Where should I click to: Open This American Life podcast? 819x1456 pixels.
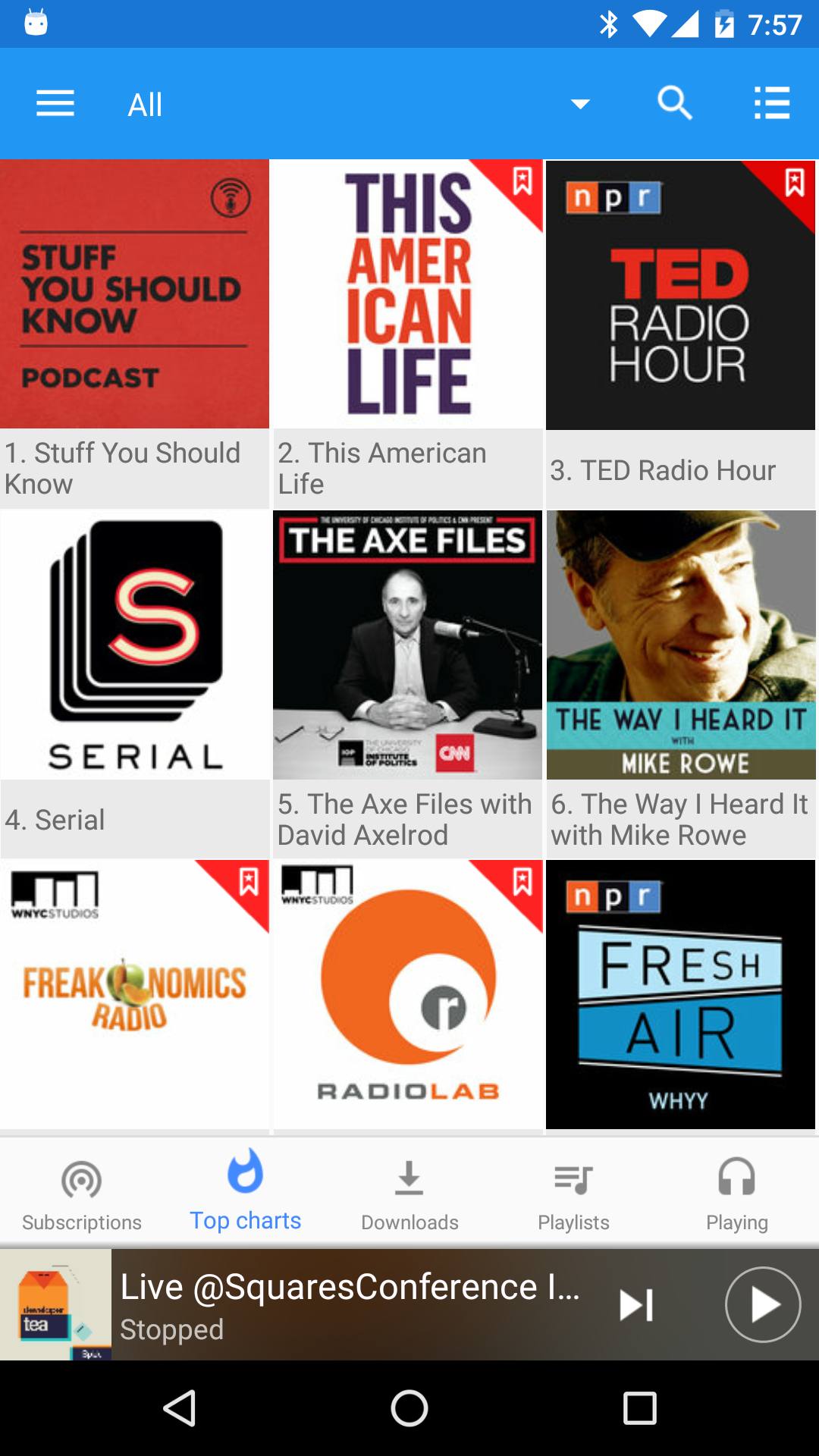click(408, 294)
